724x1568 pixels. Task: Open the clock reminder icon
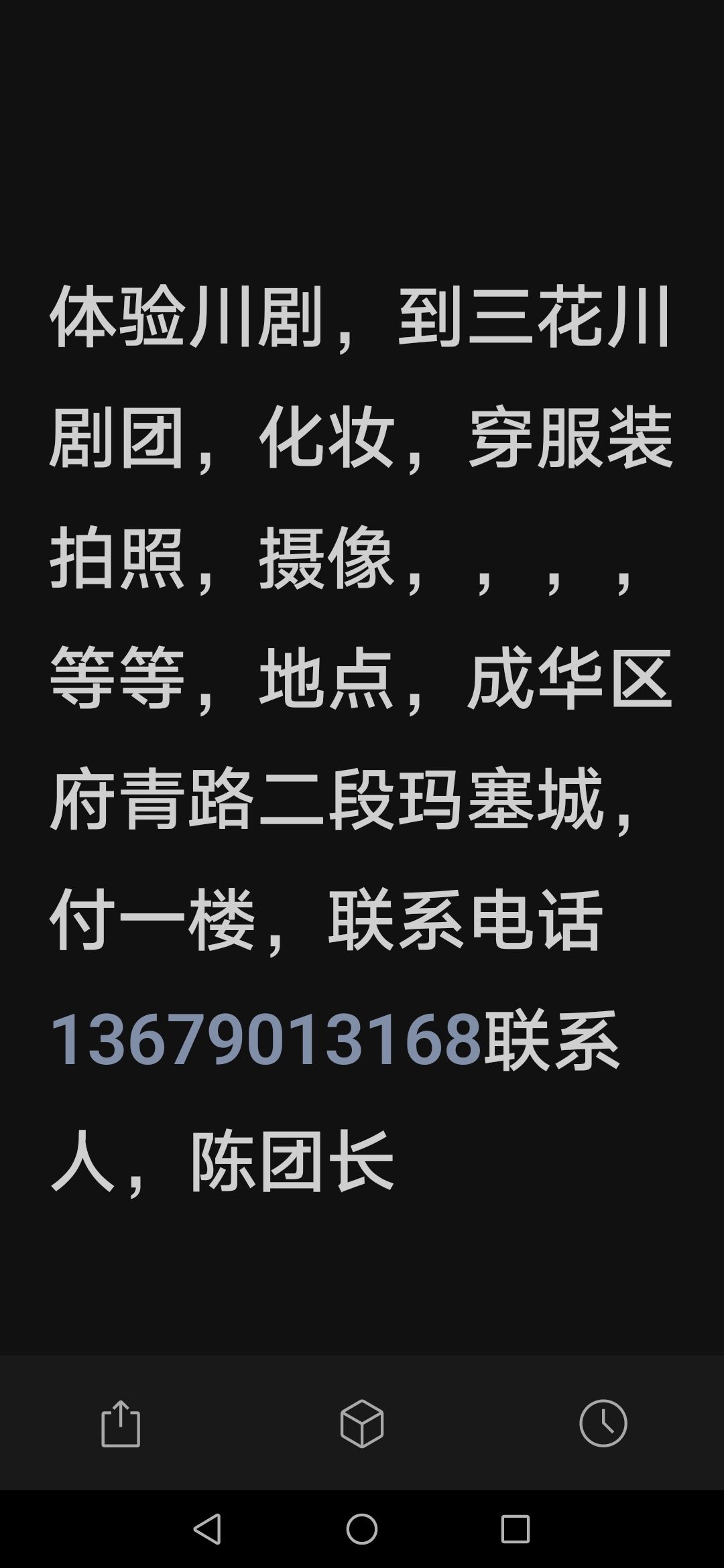click(603, 1423)
